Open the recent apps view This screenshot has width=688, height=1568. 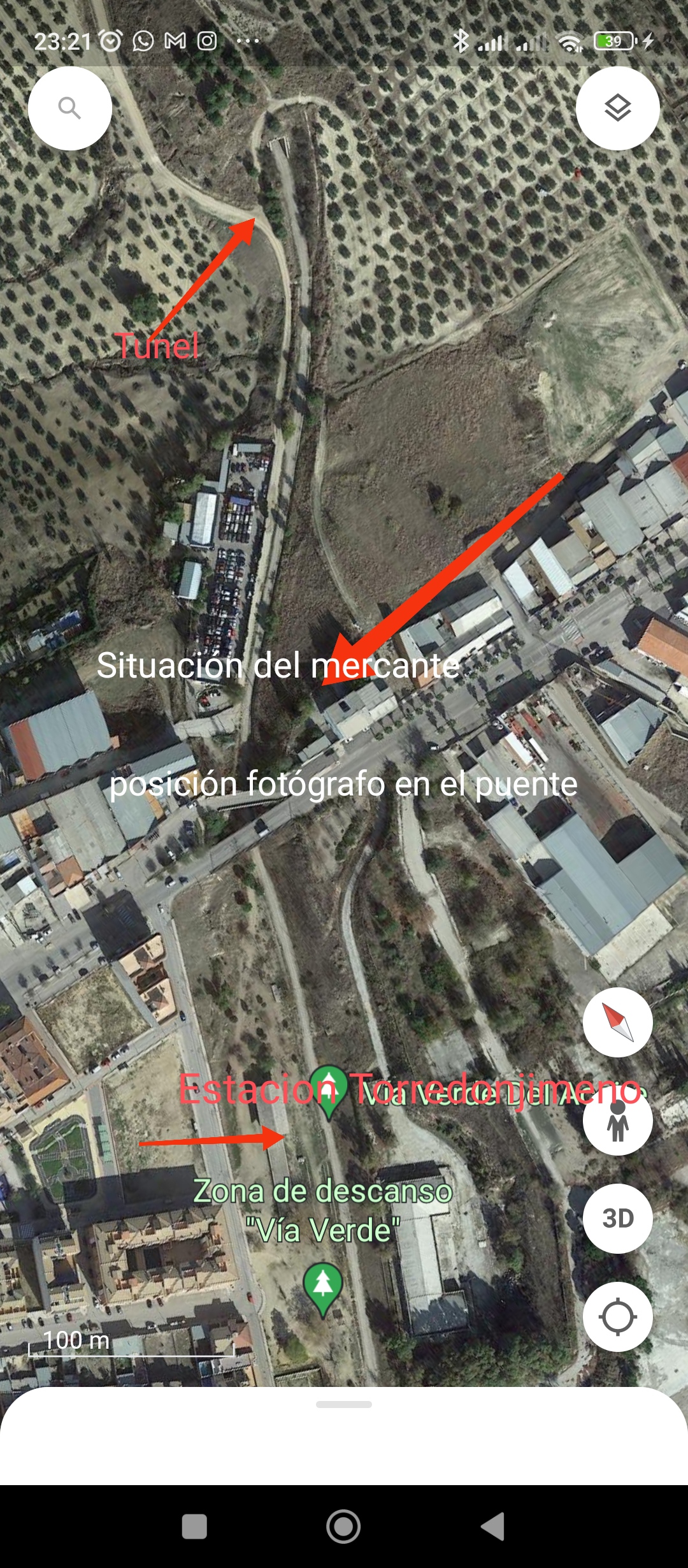click(x=194, y=1527)
